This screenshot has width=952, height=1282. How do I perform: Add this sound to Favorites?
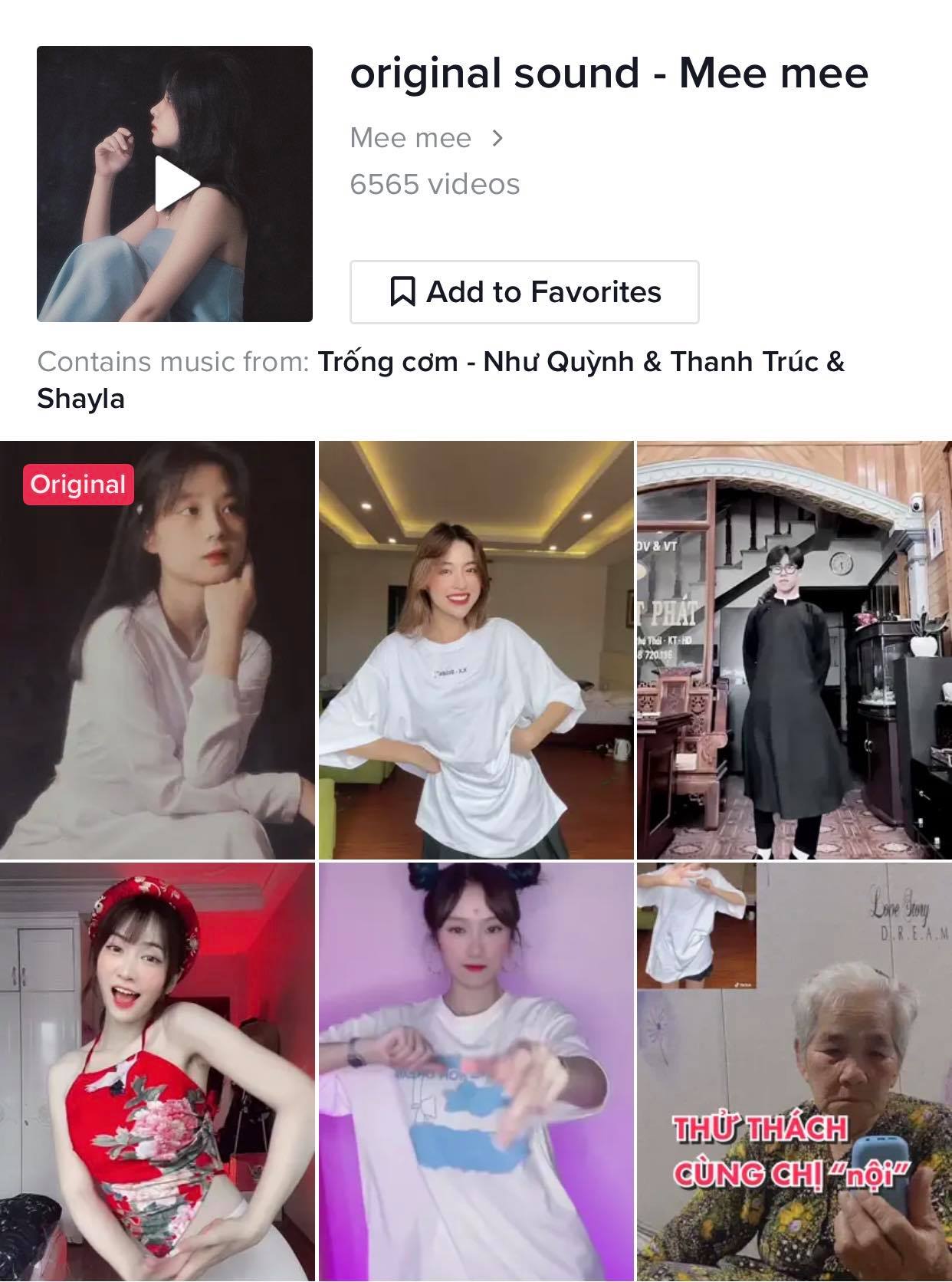coord(524,292)
